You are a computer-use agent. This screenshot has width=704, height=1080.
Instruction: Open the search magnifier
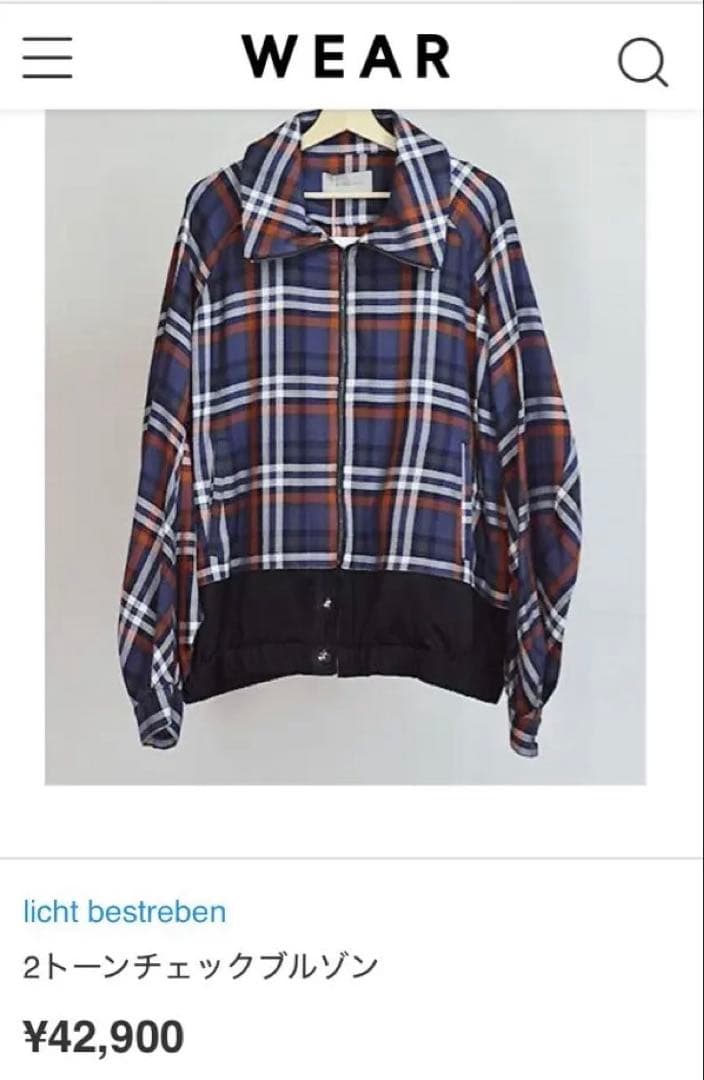point(642,59)
